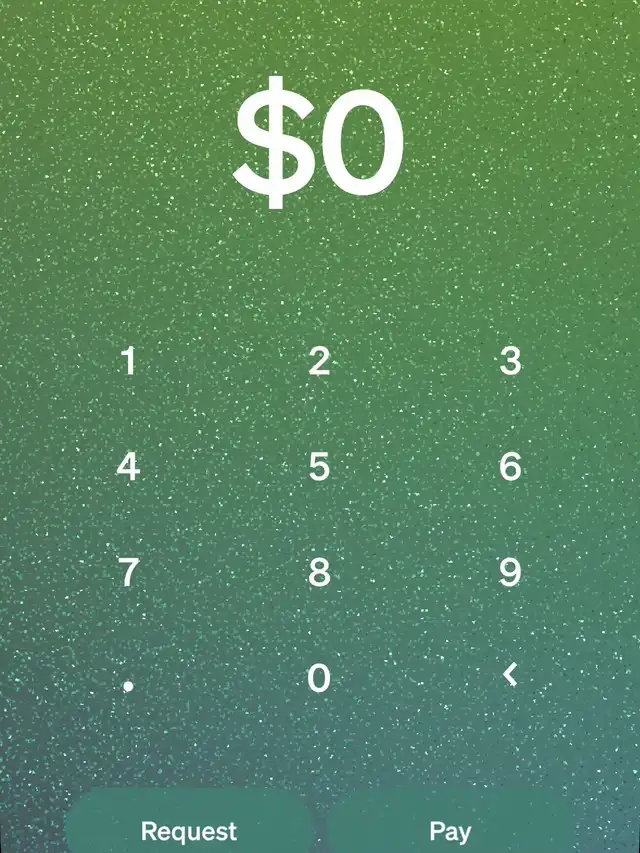Tap the number 5 key
Viewport: 640px width, 853px height.
(319, 467)
